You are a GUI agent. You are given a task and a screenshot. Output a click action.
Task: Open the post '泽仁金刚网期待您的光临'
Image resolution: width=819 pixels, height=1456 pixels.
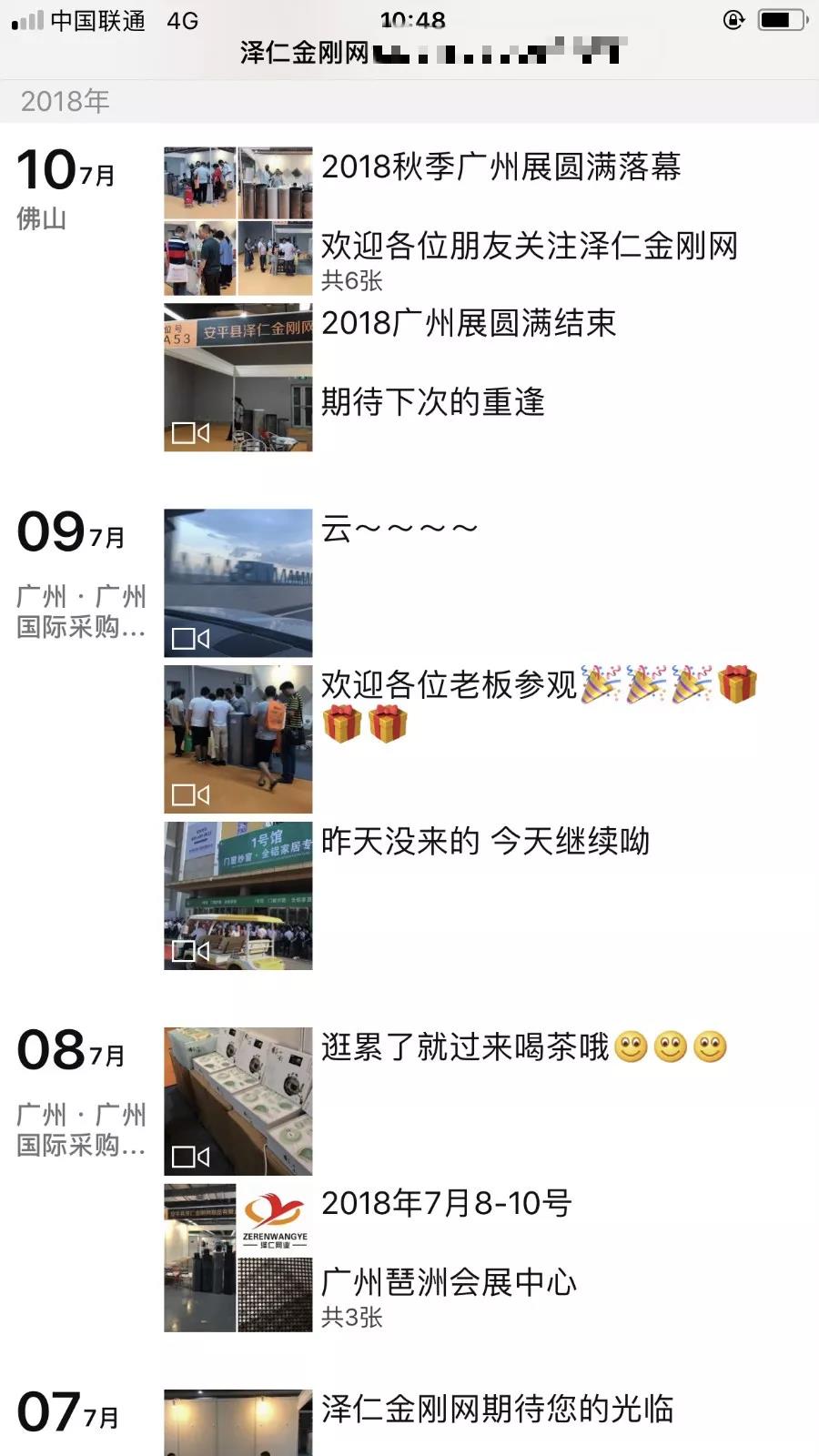[238, 1421]
